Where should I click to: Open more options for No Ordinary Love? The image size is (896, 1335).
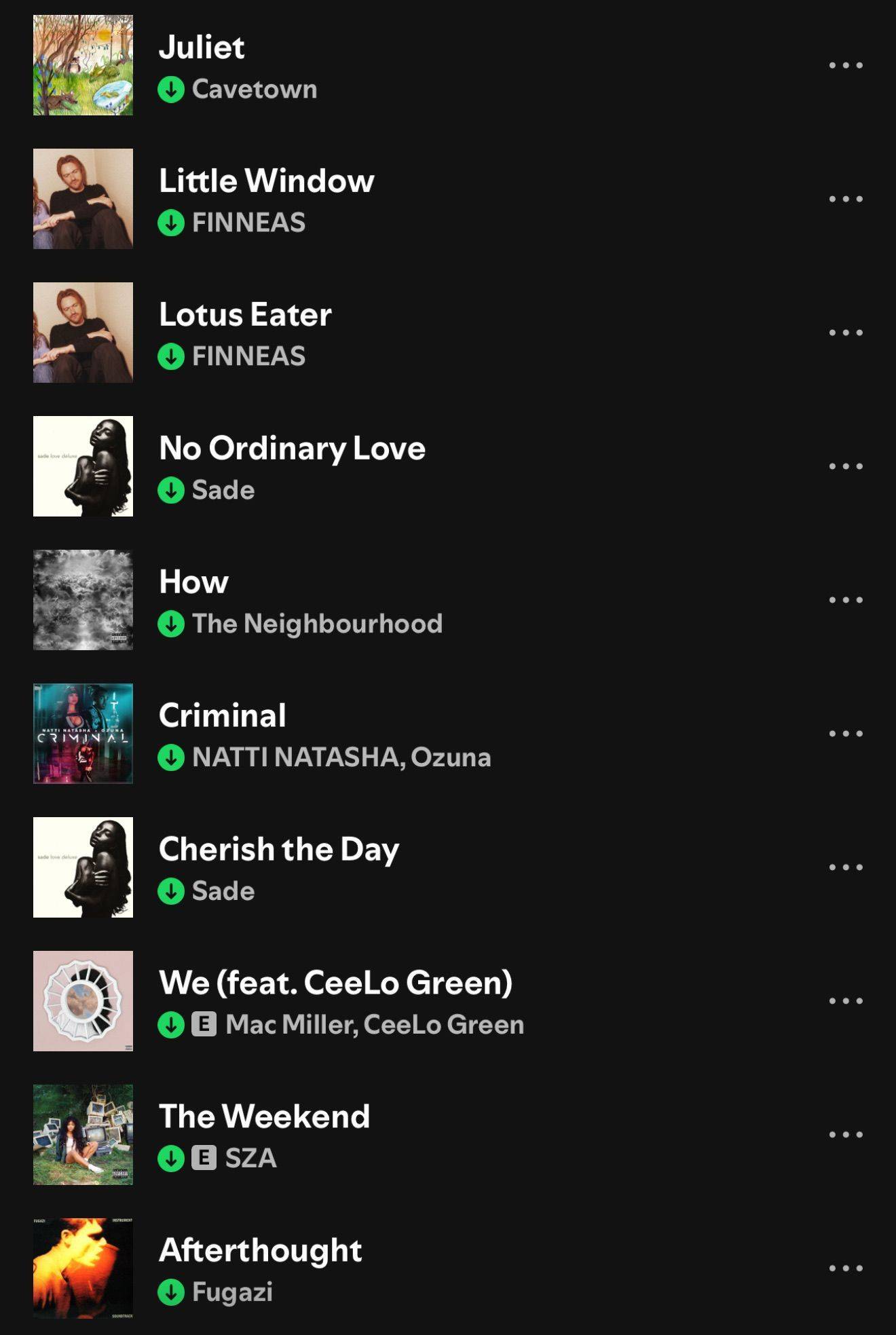[845, 467]
